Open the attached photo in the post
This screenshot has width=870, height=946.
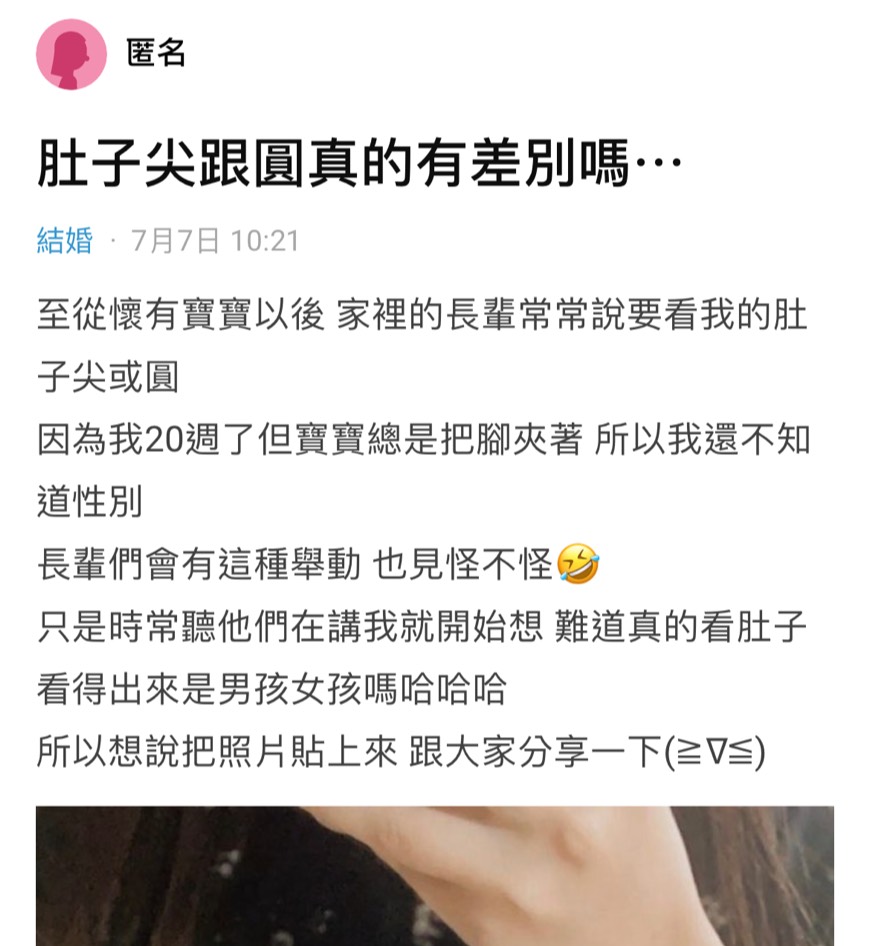coord(435,876)
